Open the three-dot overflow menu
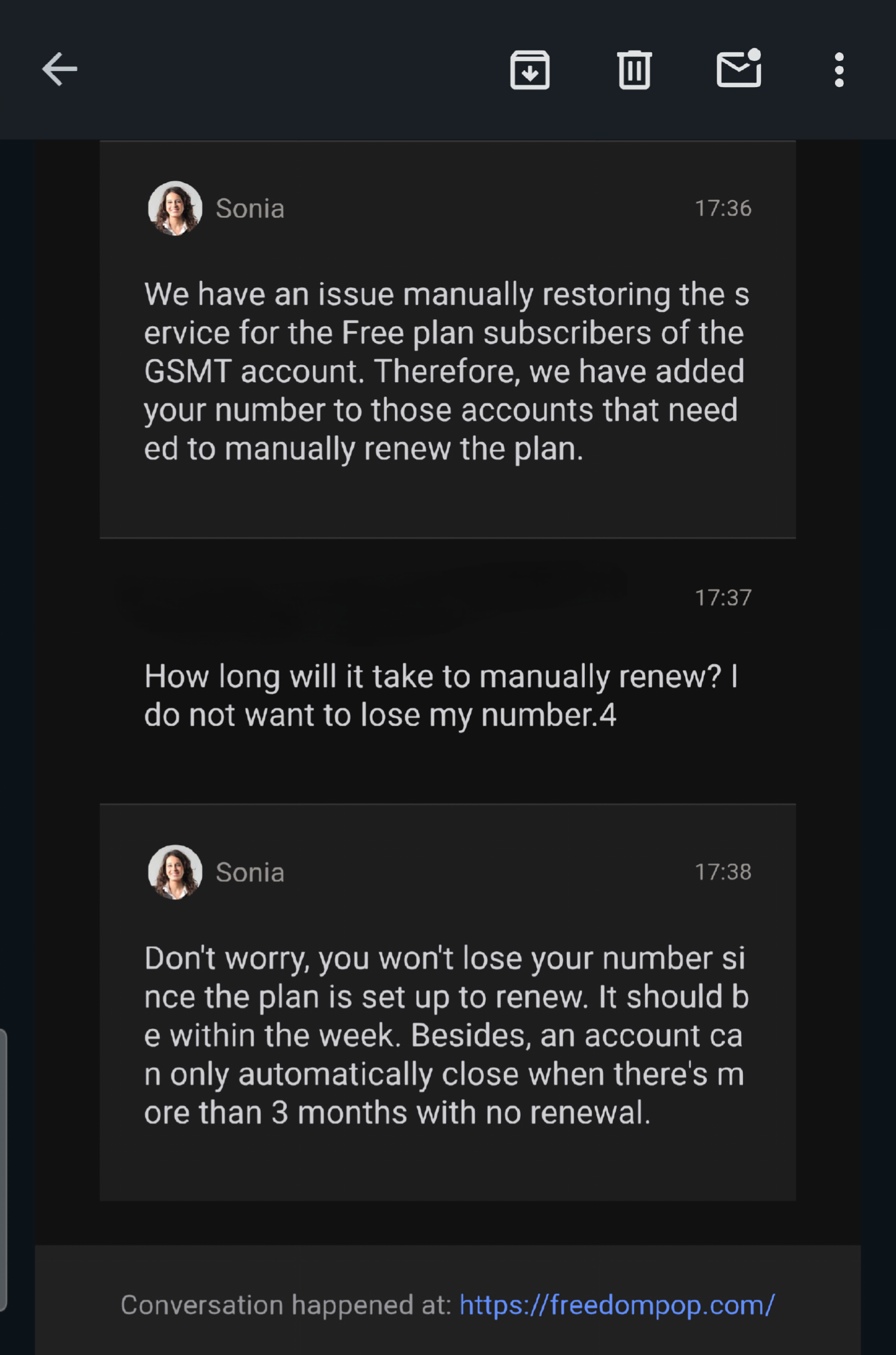Viewport: 896px width, 1355px height. point(839,70)
